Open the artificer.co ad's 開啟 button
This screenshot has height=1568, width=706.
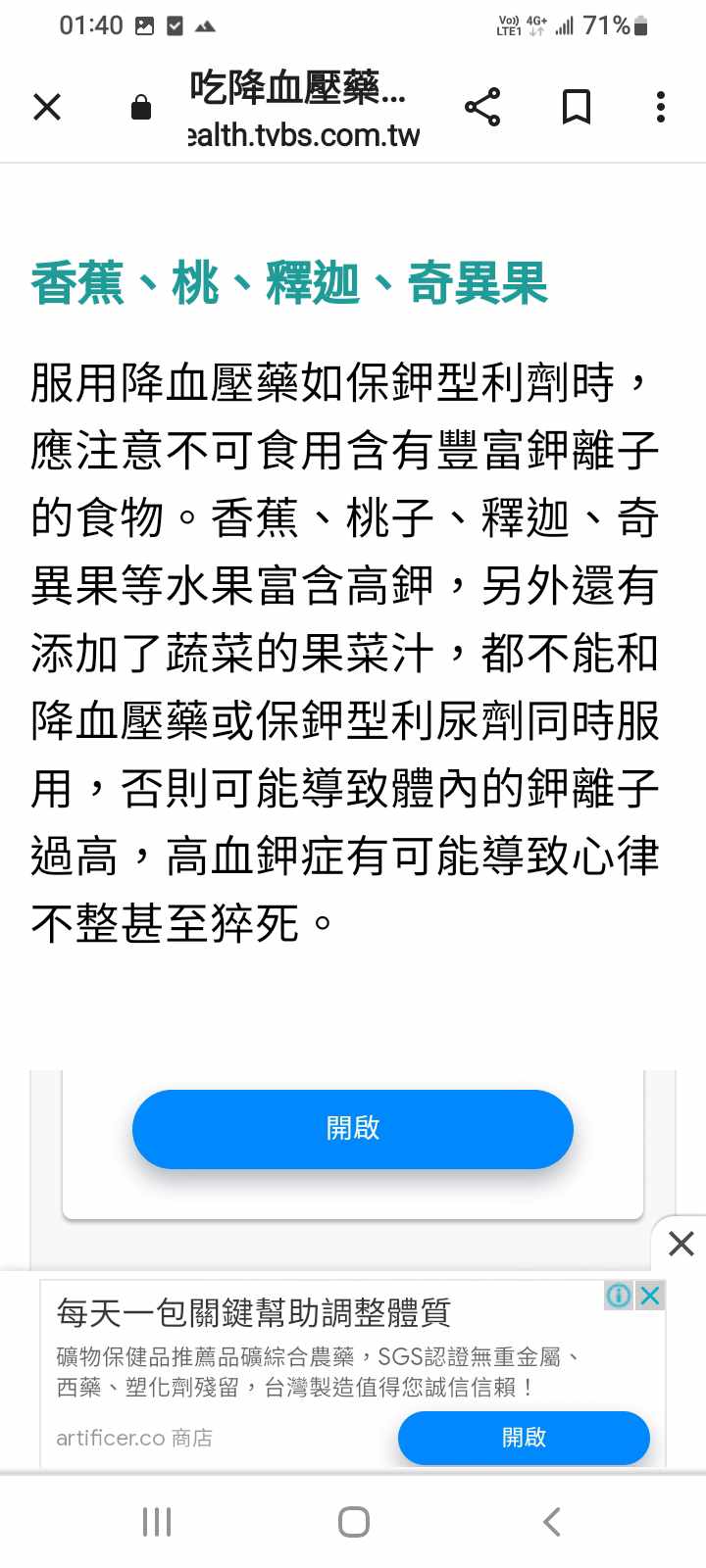pos(524,1438)
